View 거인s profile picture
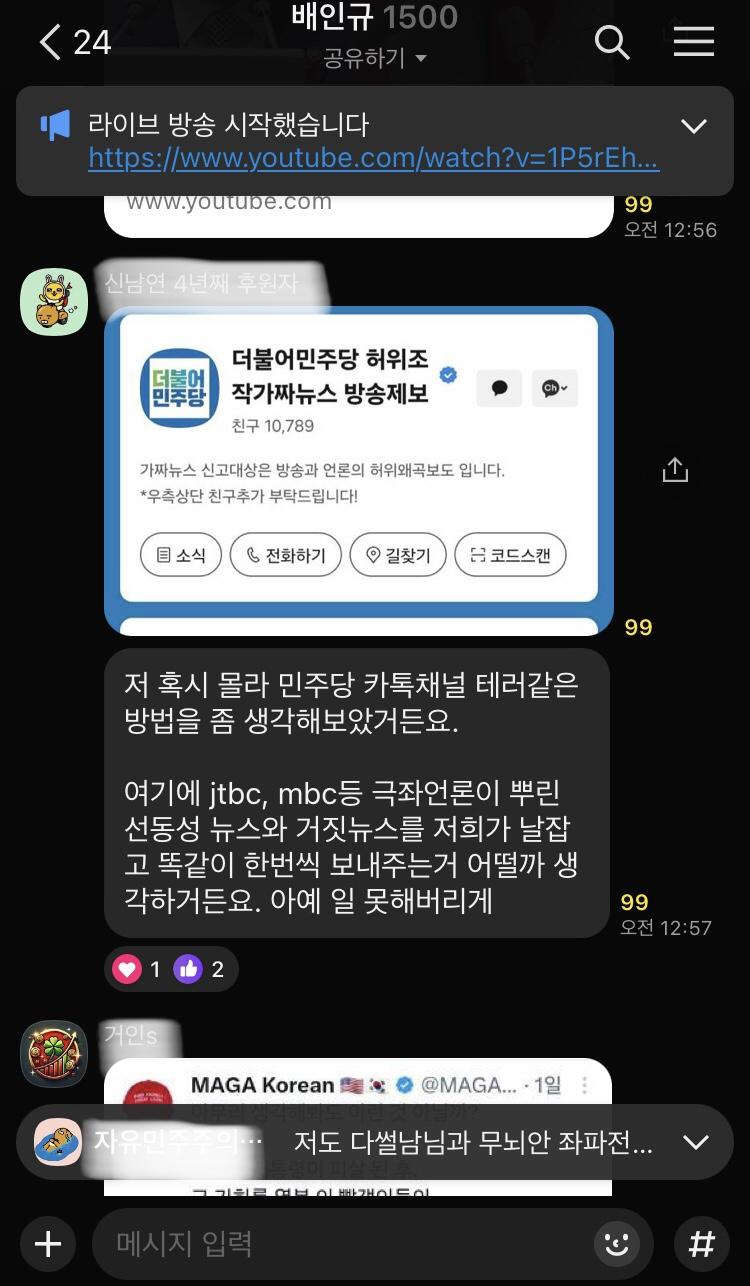This screenshot has height=1286, width=750. 54,1054
